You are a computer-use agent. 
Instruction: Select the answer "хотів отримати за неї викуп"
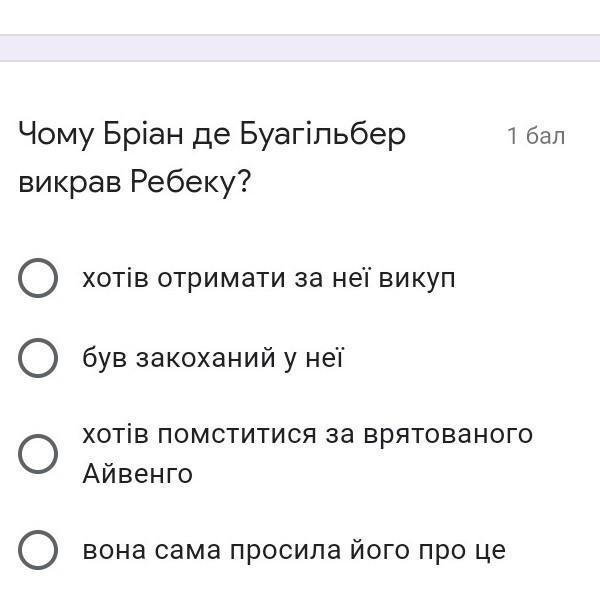(x=38, y=279)
